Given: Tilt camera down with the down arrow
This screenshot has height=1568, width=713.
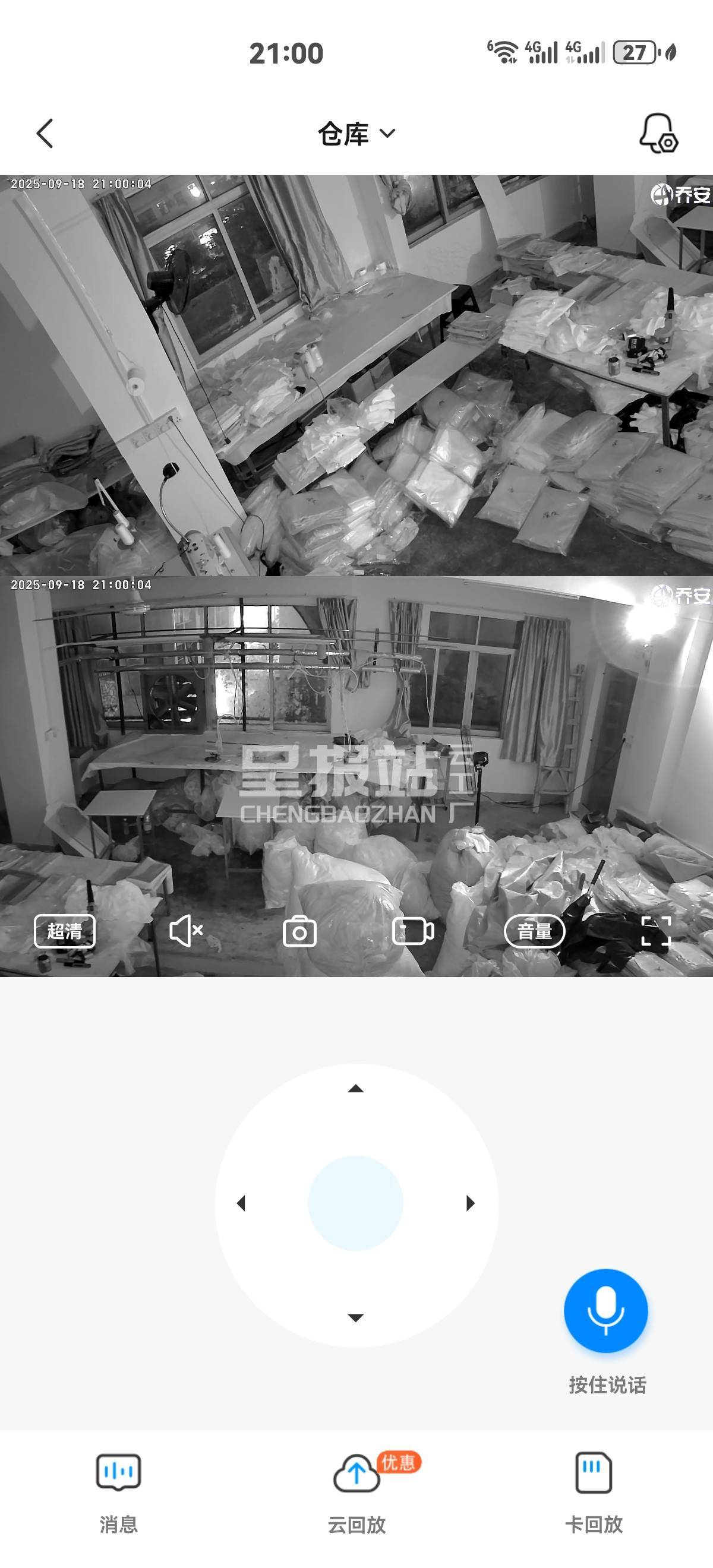Looking at the screenshot, I should coord(355,1318).
